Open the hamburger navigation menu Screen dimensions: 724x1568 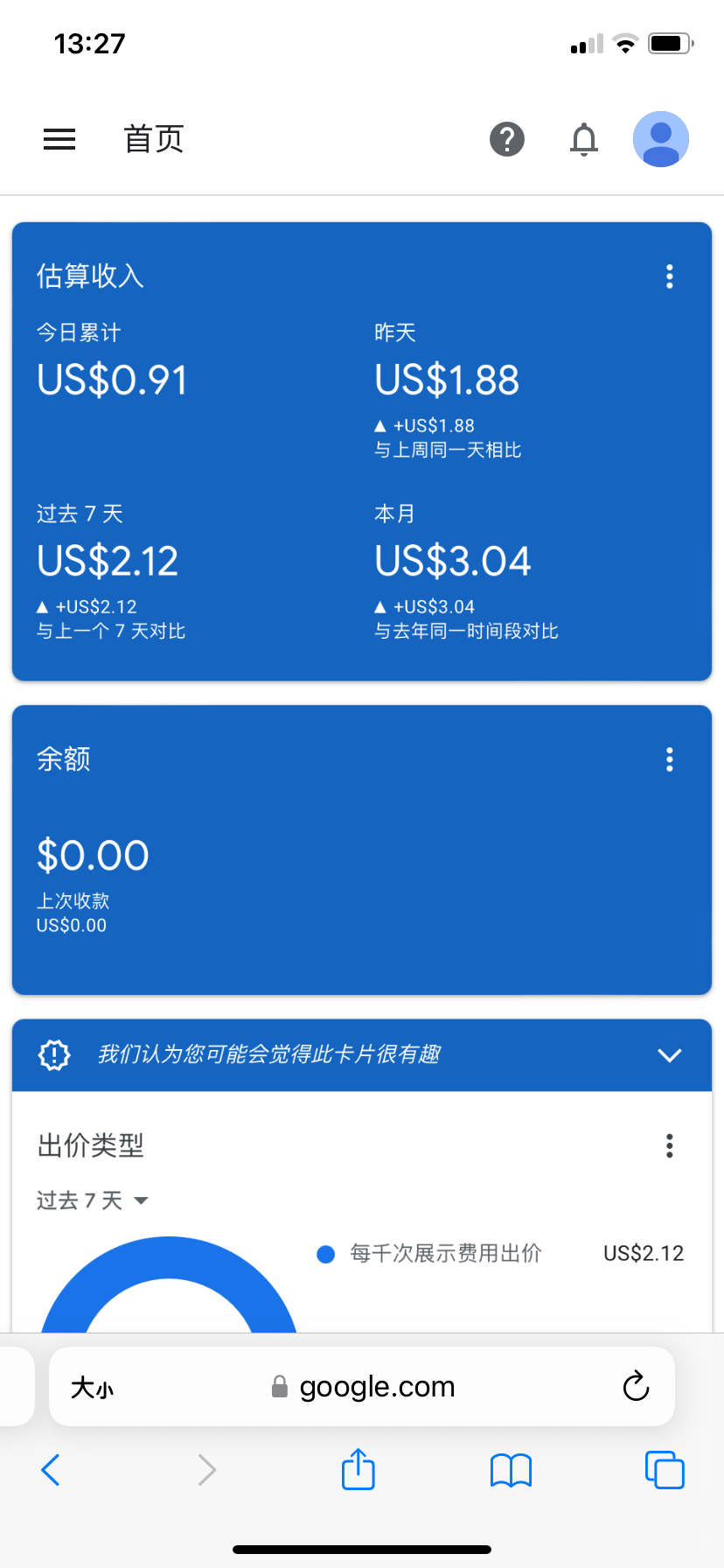click(x=59, y=139)
